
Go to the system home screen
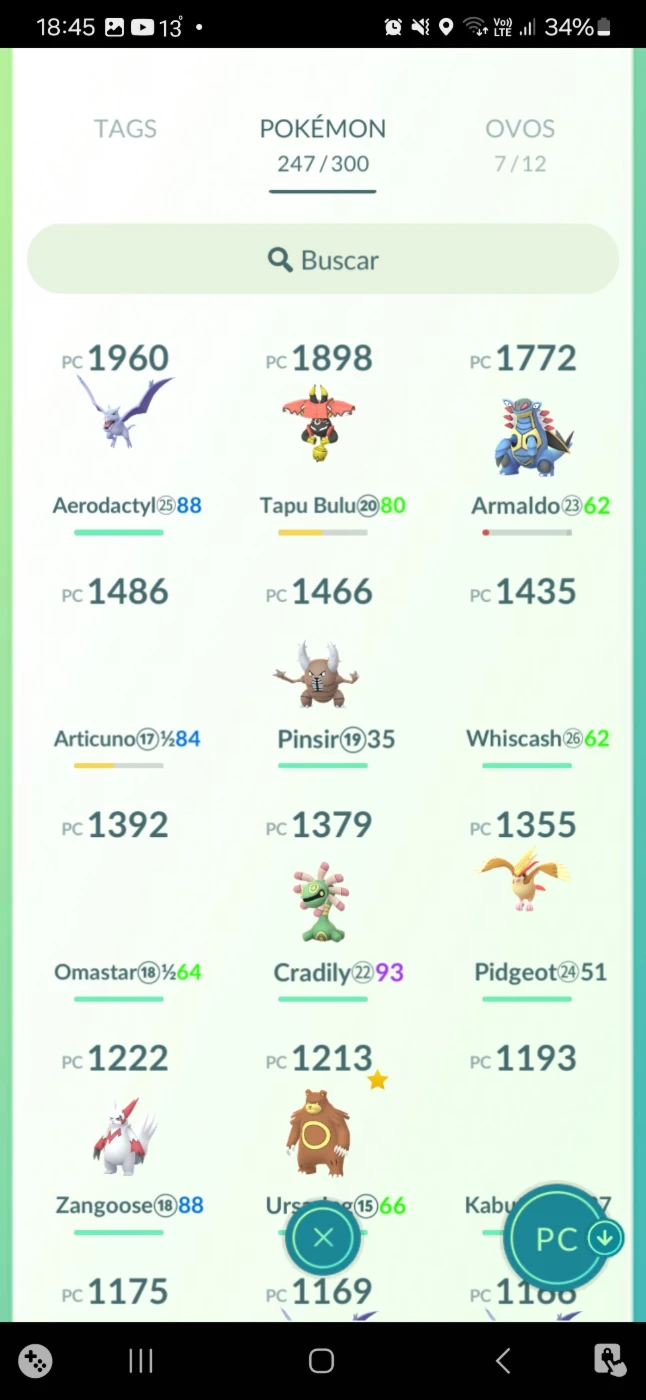point(321,1360)
